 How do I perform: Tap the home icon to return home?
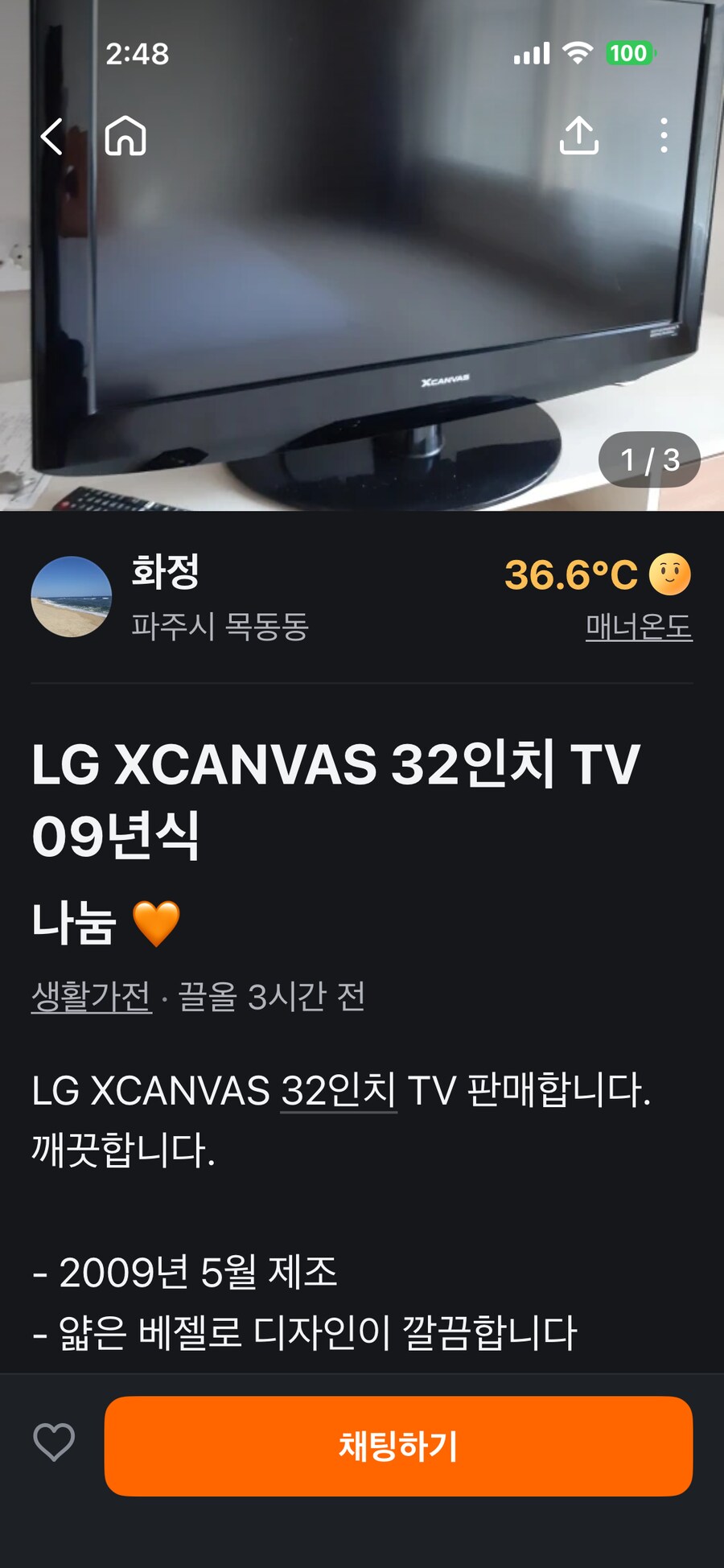pos(125,136)
